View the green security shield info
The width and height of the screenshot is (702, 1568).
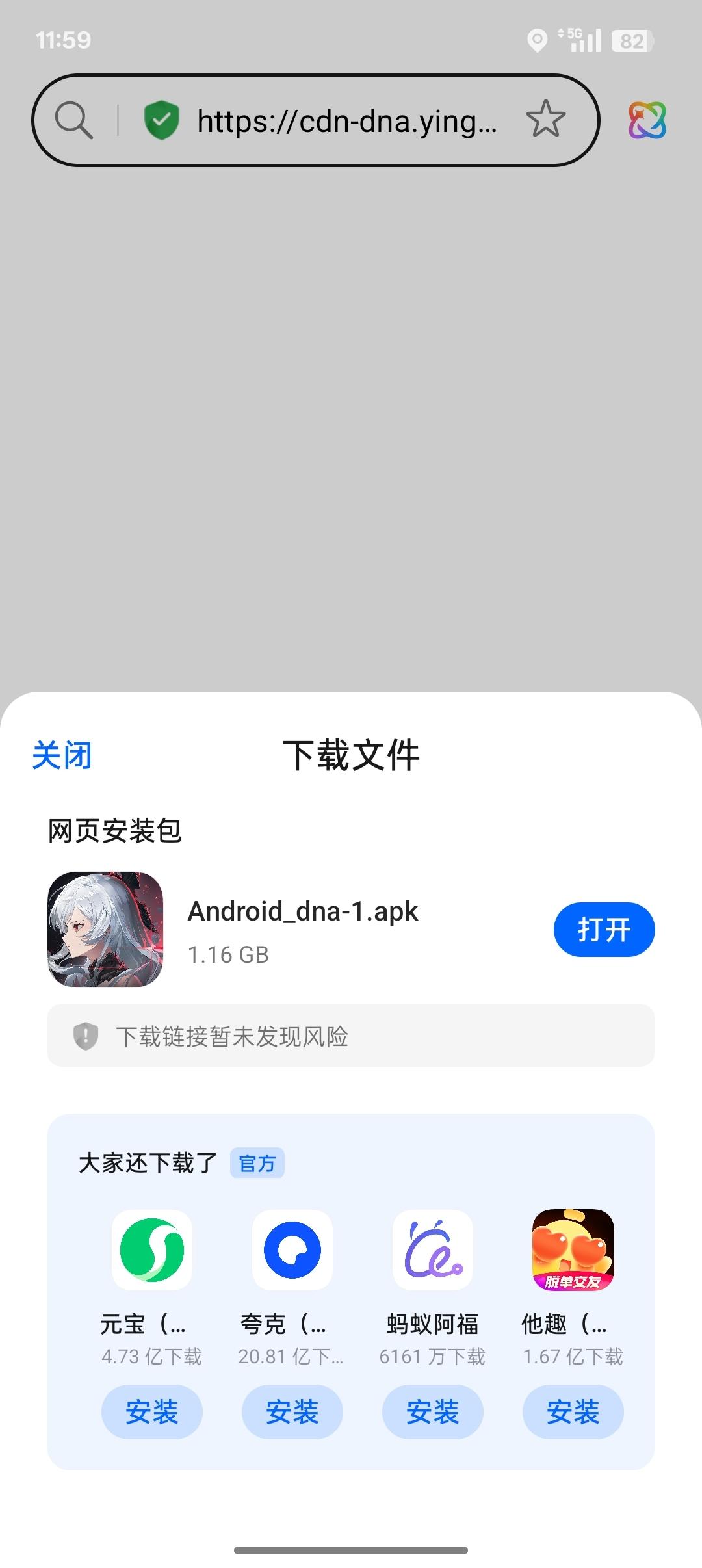161,120
